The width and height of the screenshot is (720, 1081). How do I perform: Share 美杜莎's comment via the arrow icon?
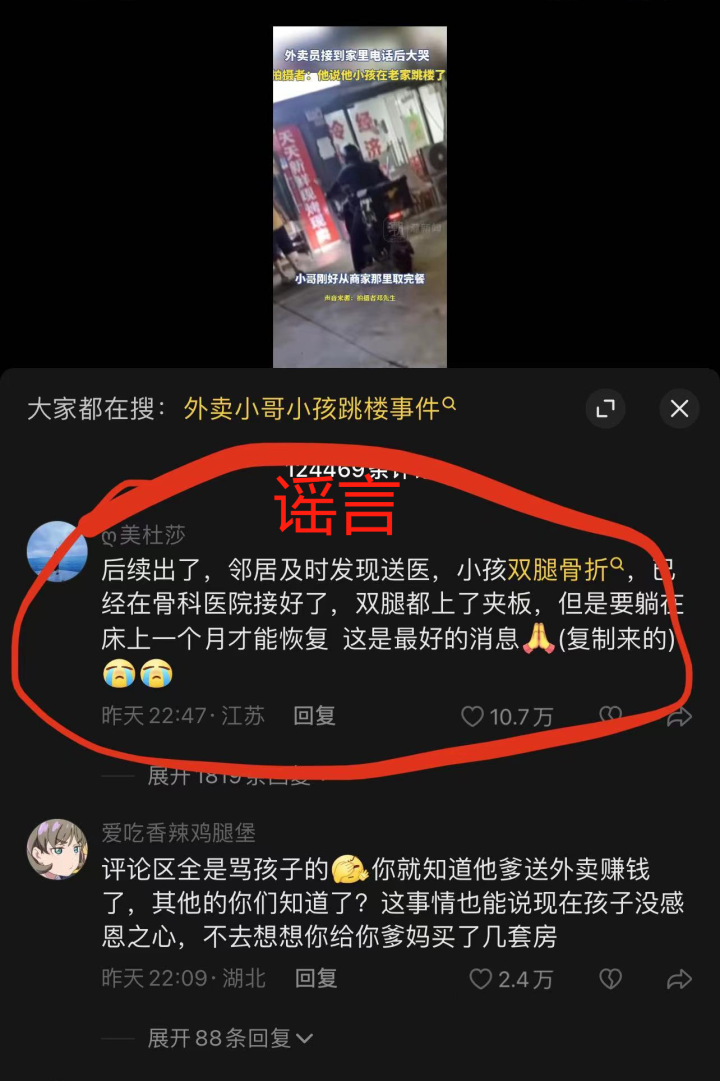pyautogui.click(x=681, y=715)
